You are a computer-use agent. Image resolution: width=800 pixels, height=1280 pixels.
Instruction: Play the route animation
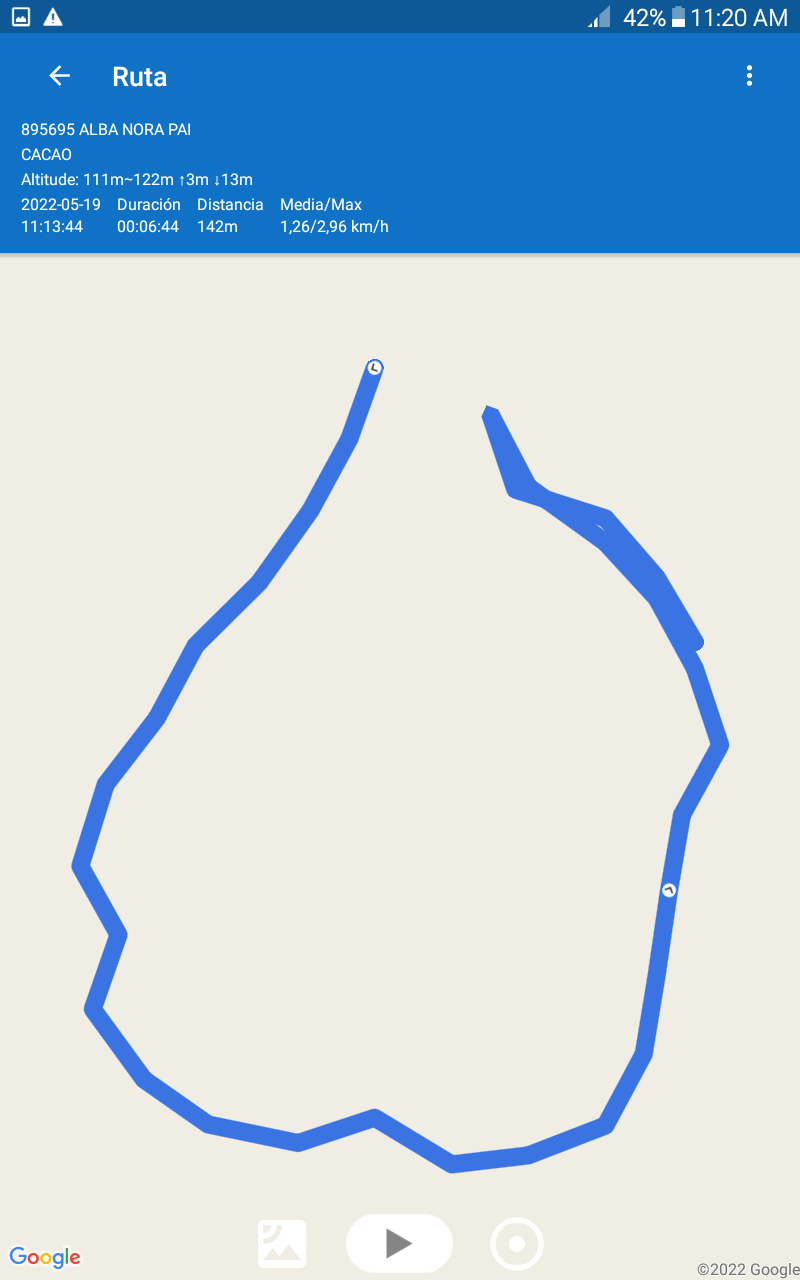399,1243
